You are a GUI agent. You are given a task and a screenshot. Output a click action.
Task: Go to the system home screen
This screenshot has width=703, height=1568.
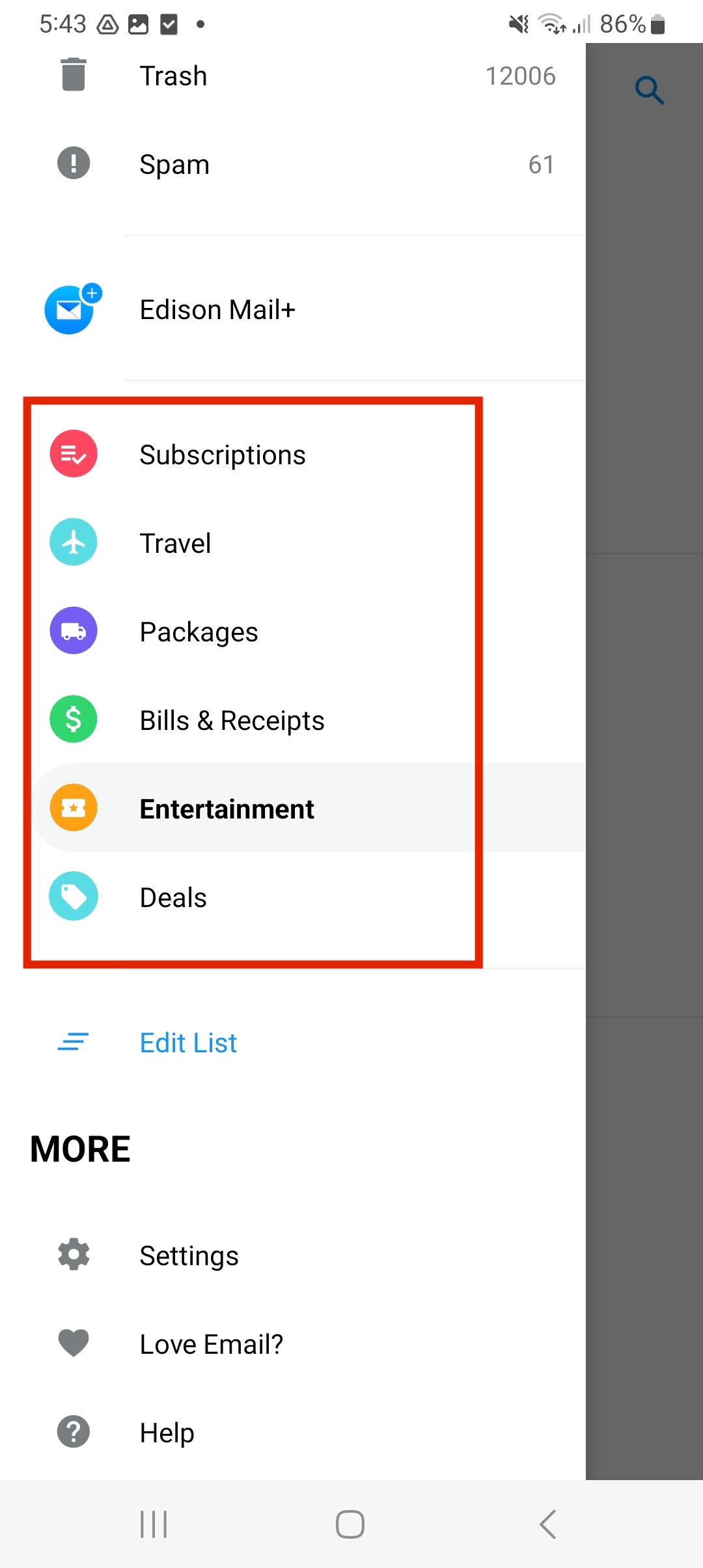[x=350, y=1524]
